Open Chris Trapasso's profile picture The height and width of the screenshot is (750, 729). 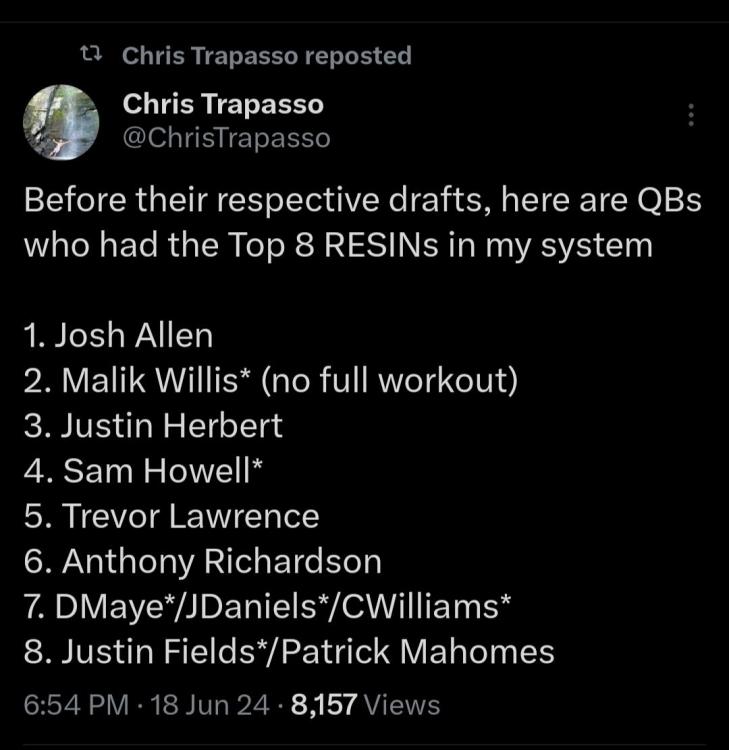click(61, 121)
